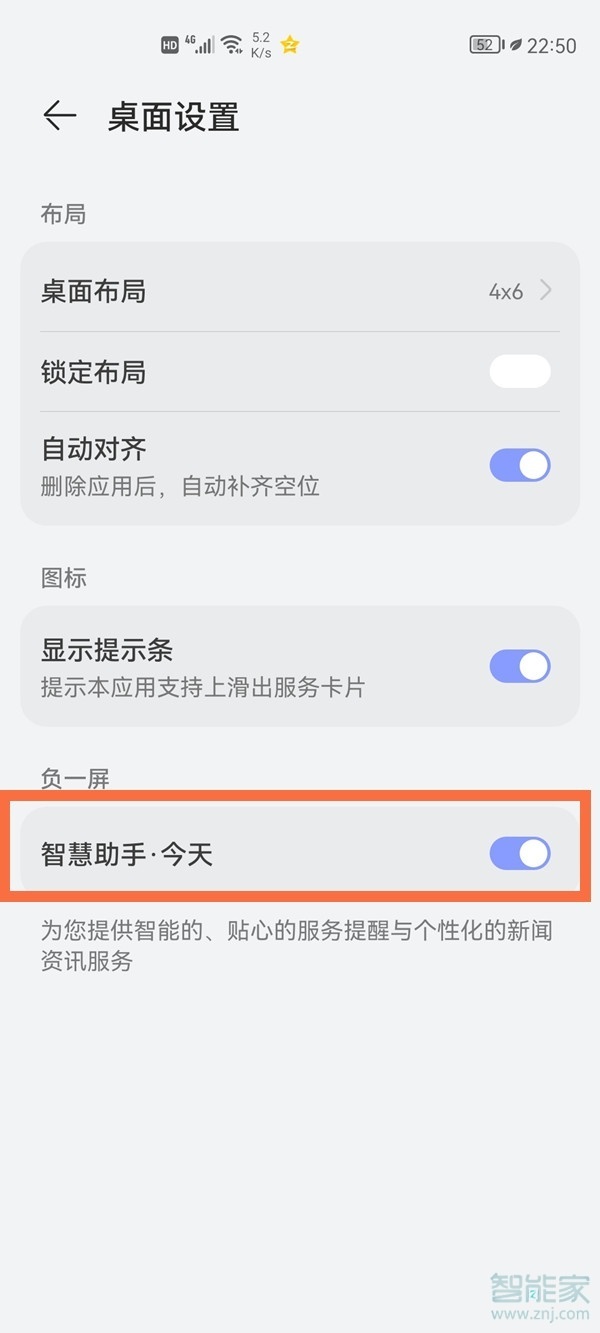Image resolution: width=600 pixels, height=1333 pixels.
Task: Turn on the 锁定布局 switch
Action: click(519, 372)
